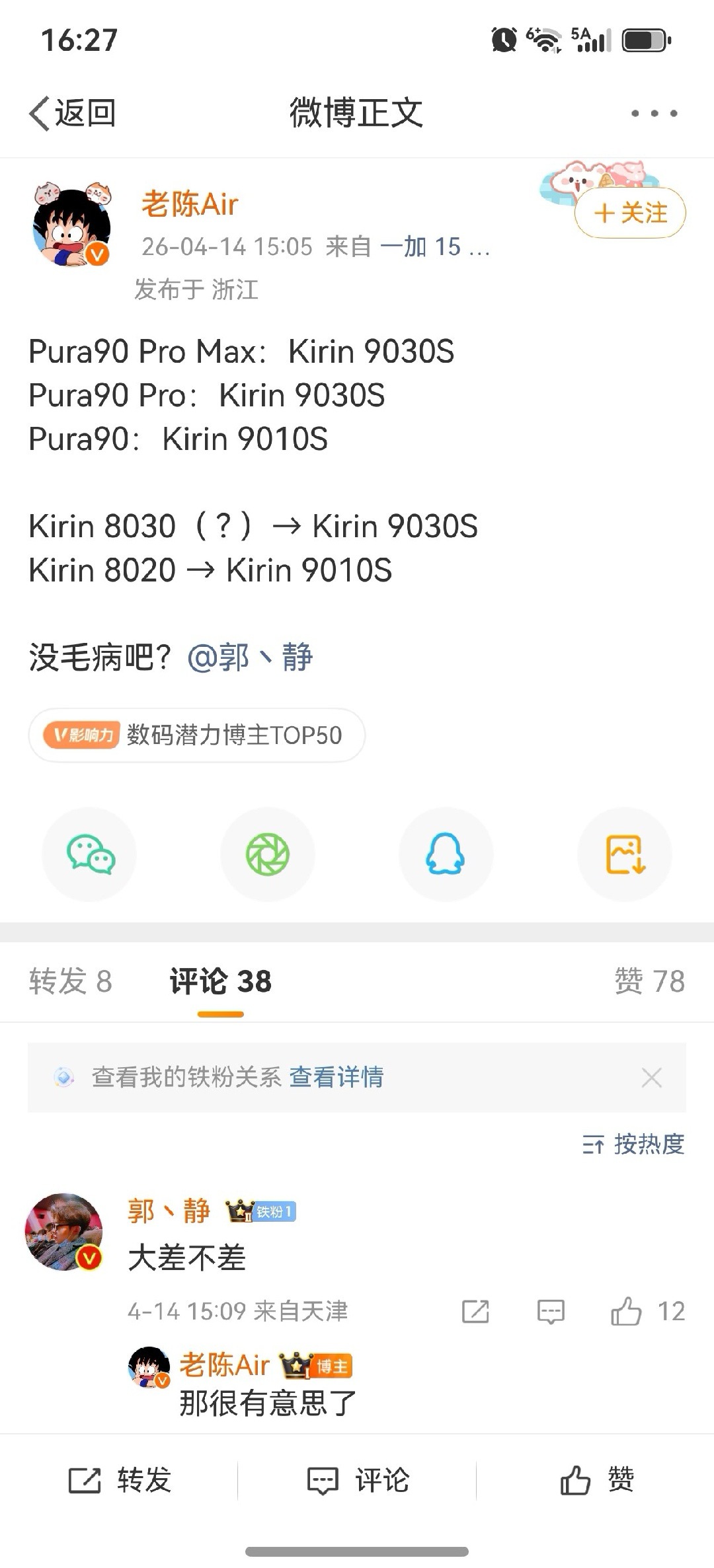
Task: Follow 老陈Air with the 关注 button
Action: pyautogui.click(x=631, y=213)
